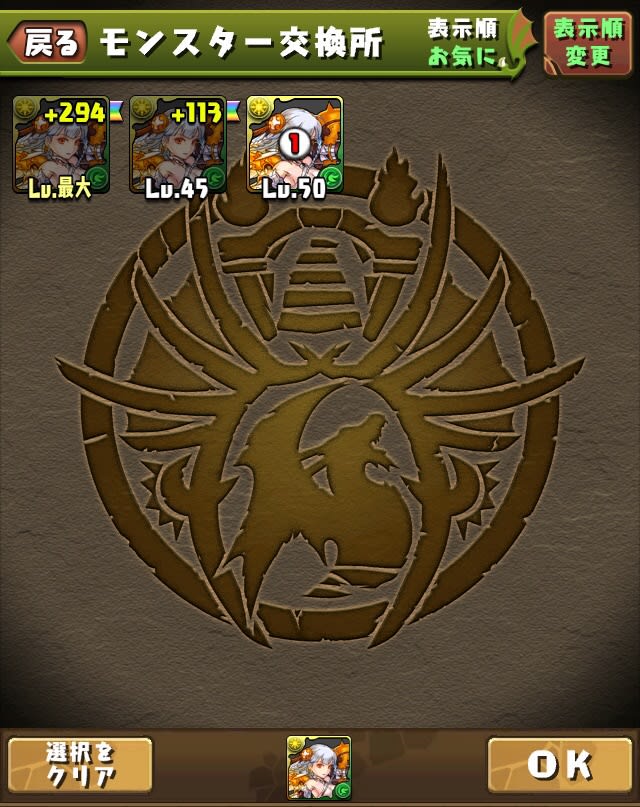Select the +294 max level monster
Image resolution: width=640 pixels, height=807 pixels.
[61, 145]
